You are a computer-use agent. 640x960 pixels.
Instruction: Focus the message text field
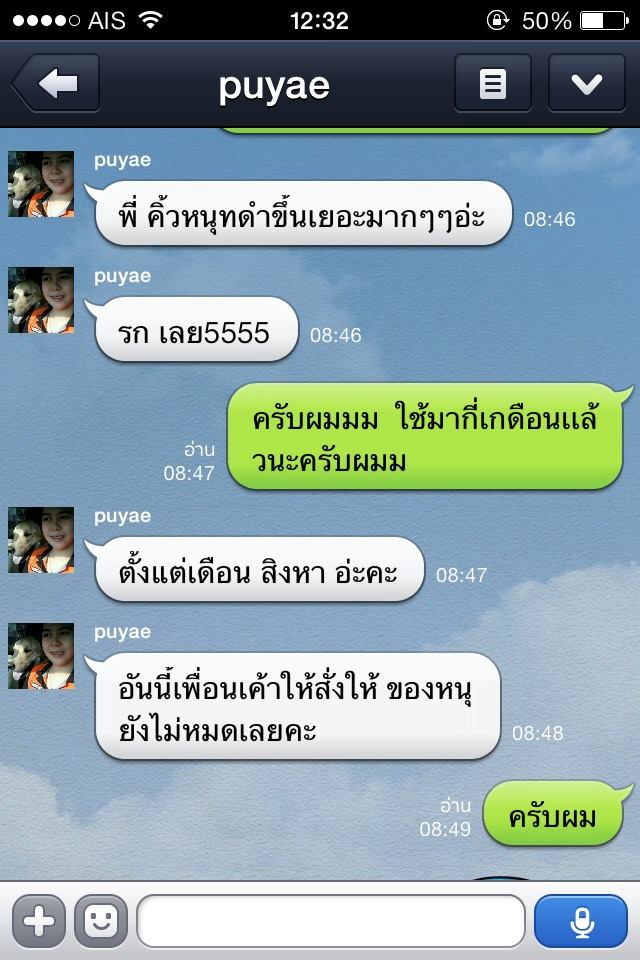pos(330,920)
